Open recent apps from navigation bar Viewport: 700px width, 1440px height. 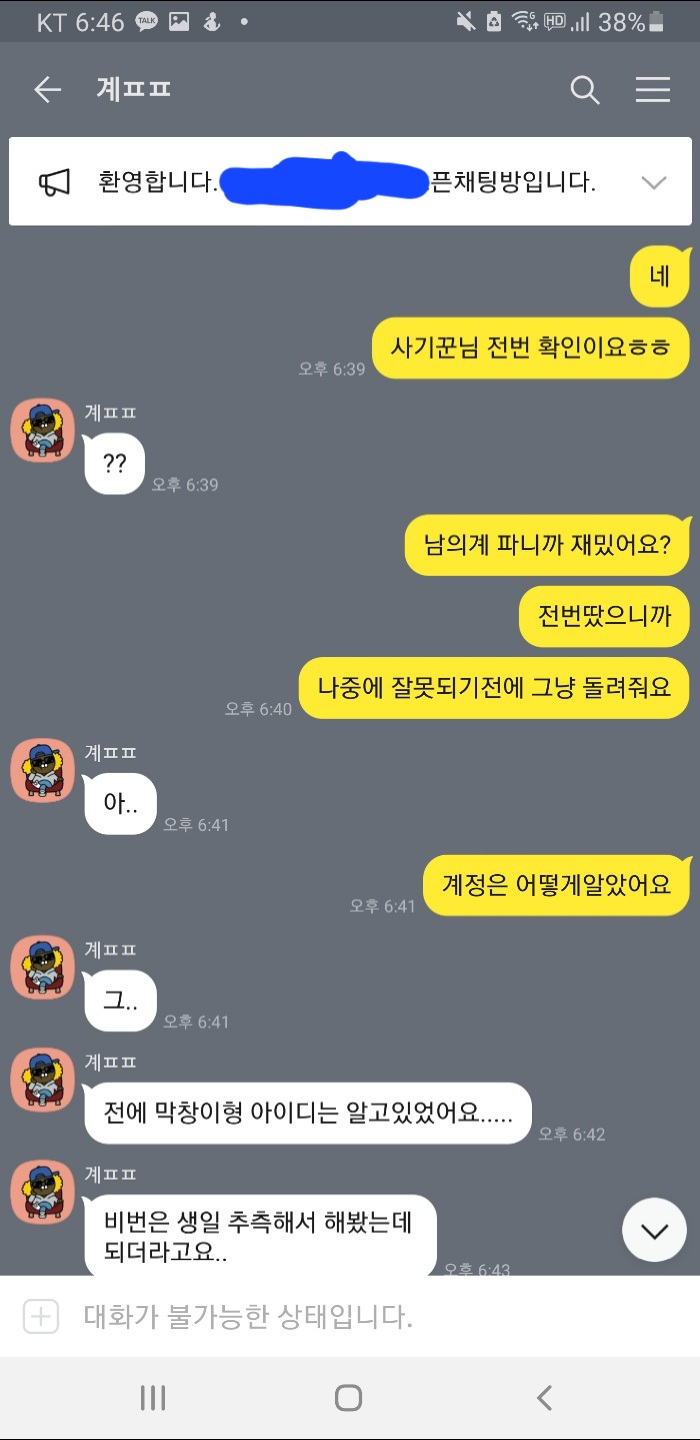click(x=153, y=1397)
